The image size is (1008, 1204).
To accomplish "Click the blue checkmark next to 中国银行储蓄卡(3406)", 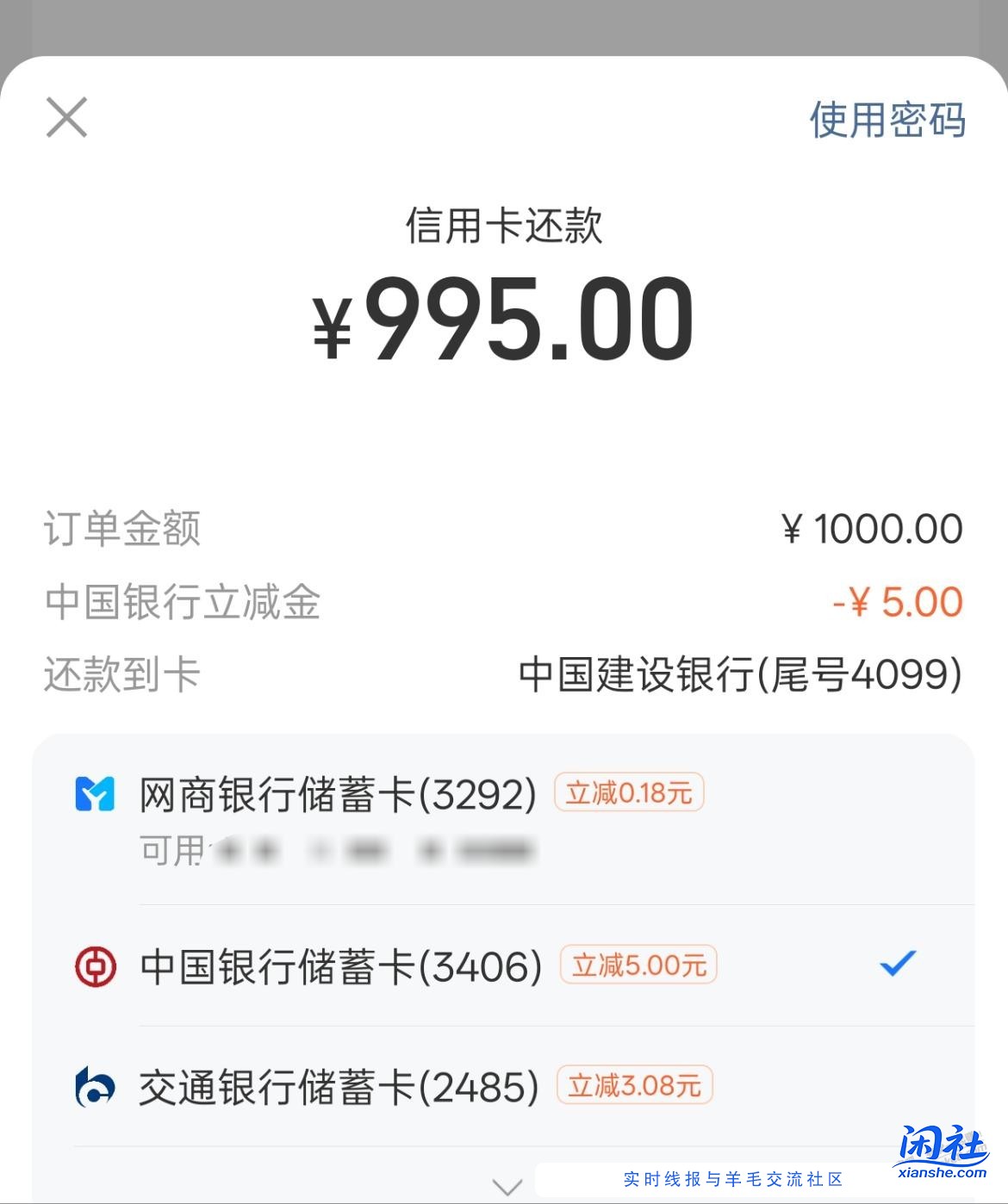I will click(899, 963).
